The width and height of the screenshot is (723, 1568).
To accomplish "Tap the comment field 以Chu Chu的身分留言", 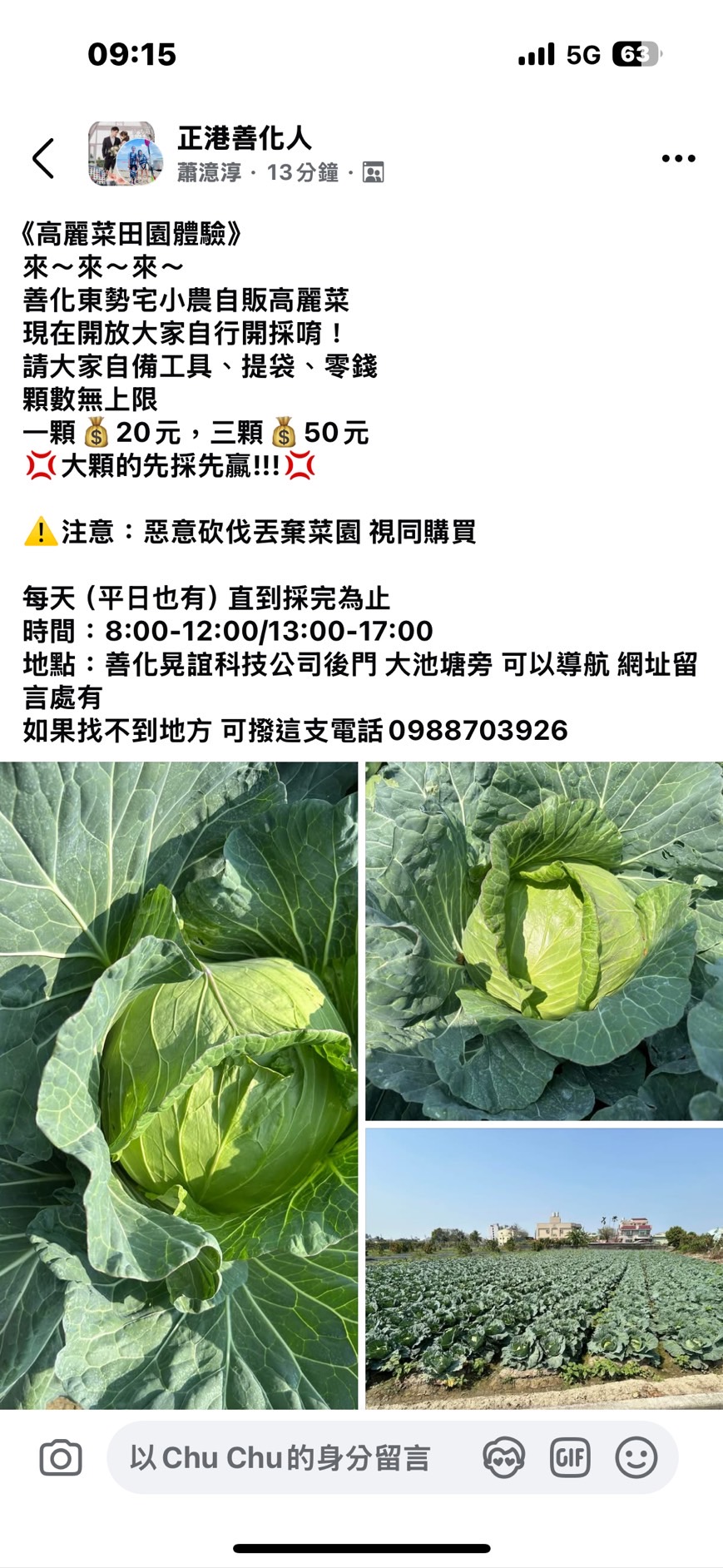I will [283, 1457].
